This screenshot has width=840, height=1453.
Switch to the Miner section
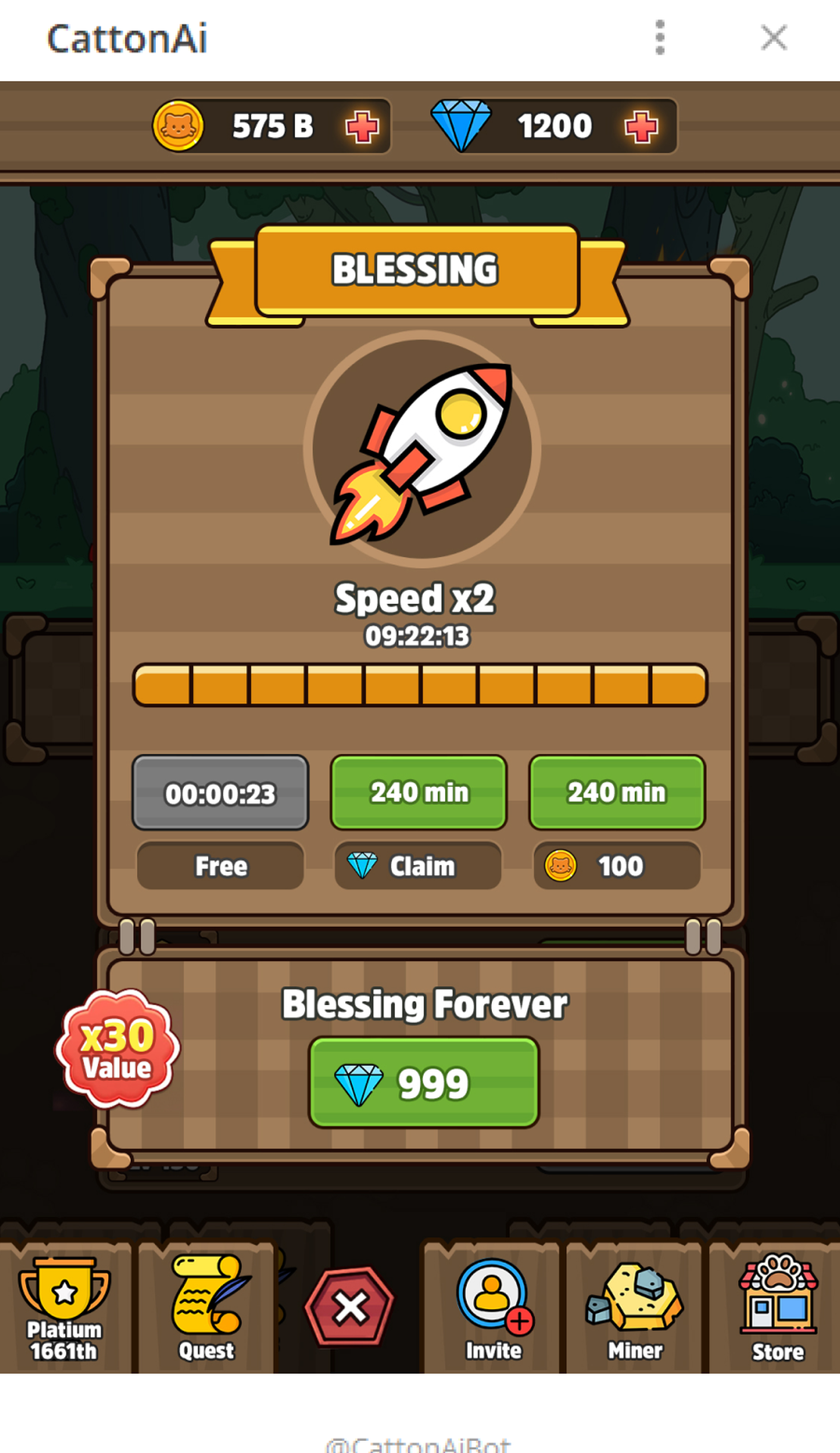coord(635,1309)
